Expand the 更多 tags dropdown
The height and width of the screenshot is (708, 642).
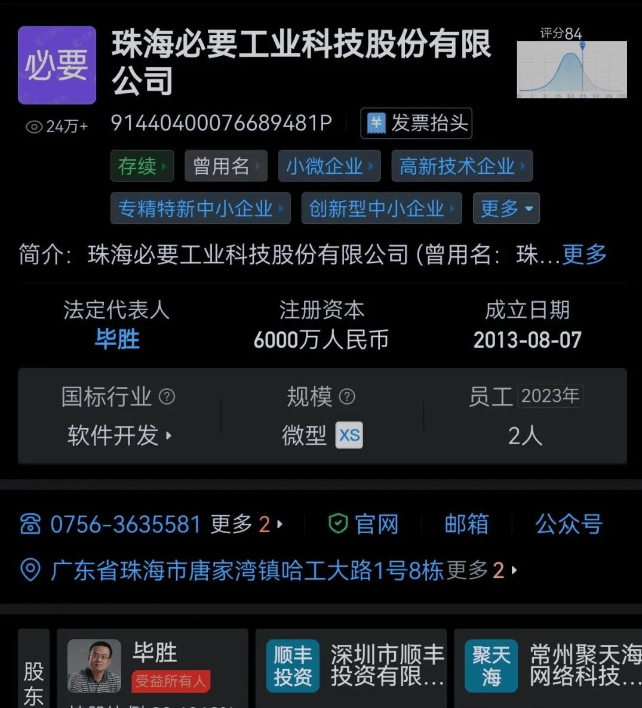pyautogui.click(x=506, y=208)
